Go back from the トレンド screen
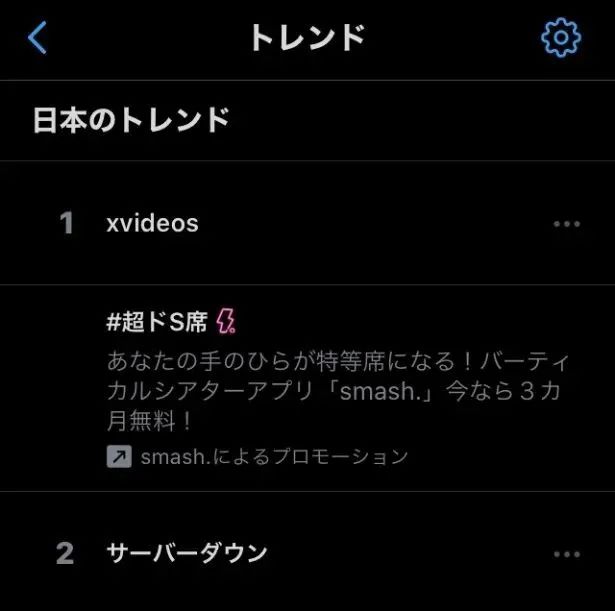 pos(38,38)
